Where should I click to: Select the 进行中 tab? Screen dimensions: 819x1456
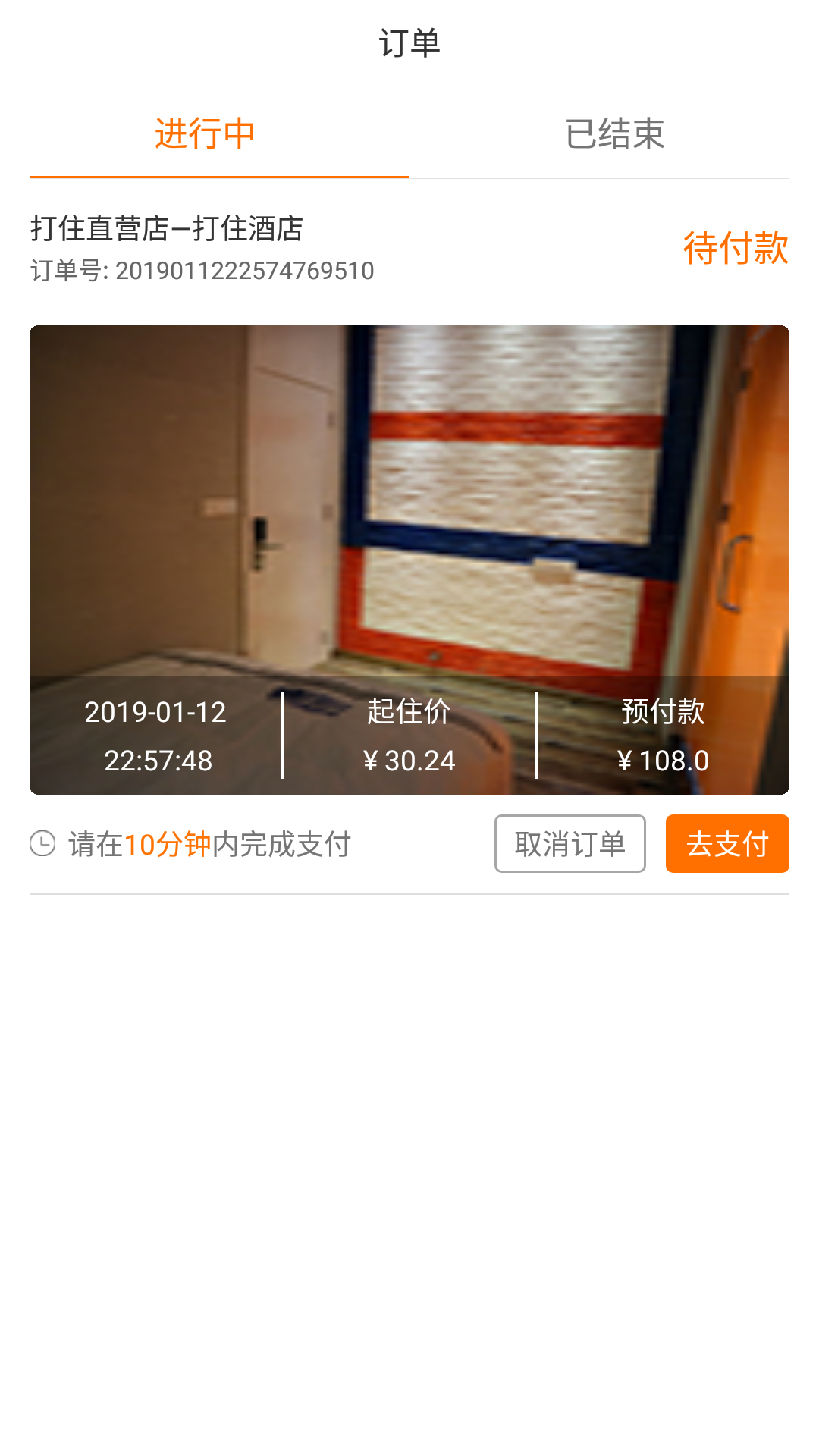click(x=205, y=133)
